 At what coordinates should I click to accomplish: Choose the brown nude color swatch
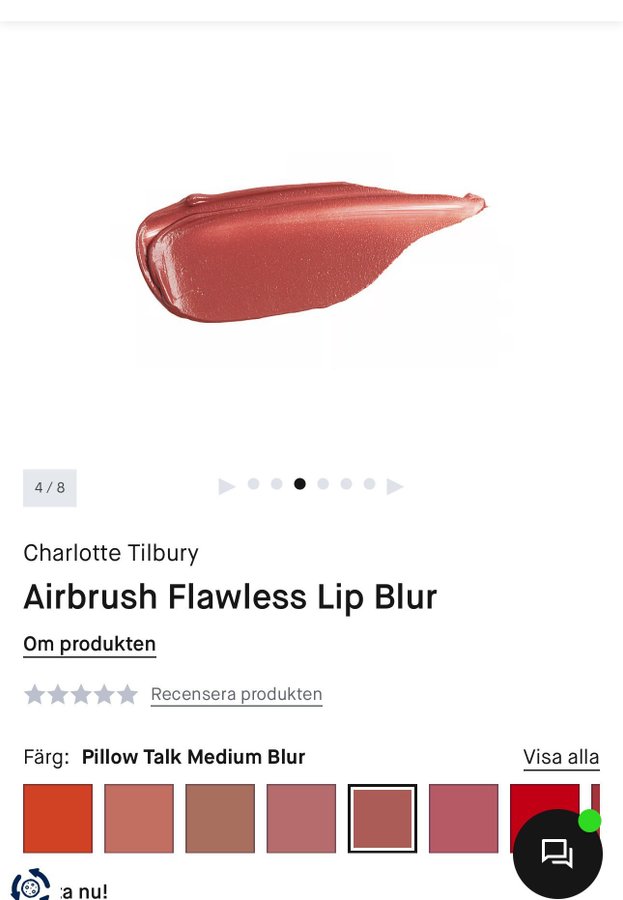pos(220,818)
